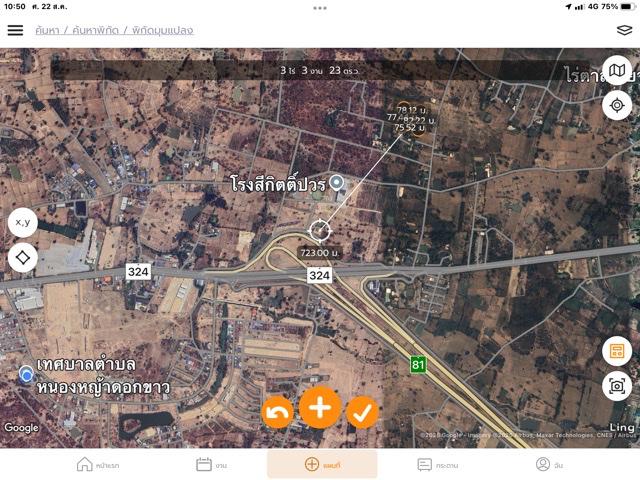Open the เทศบาลตำบลหนองหญ้าดอกขาว map pin
This screenshot has width=640, height=480.
26,374
